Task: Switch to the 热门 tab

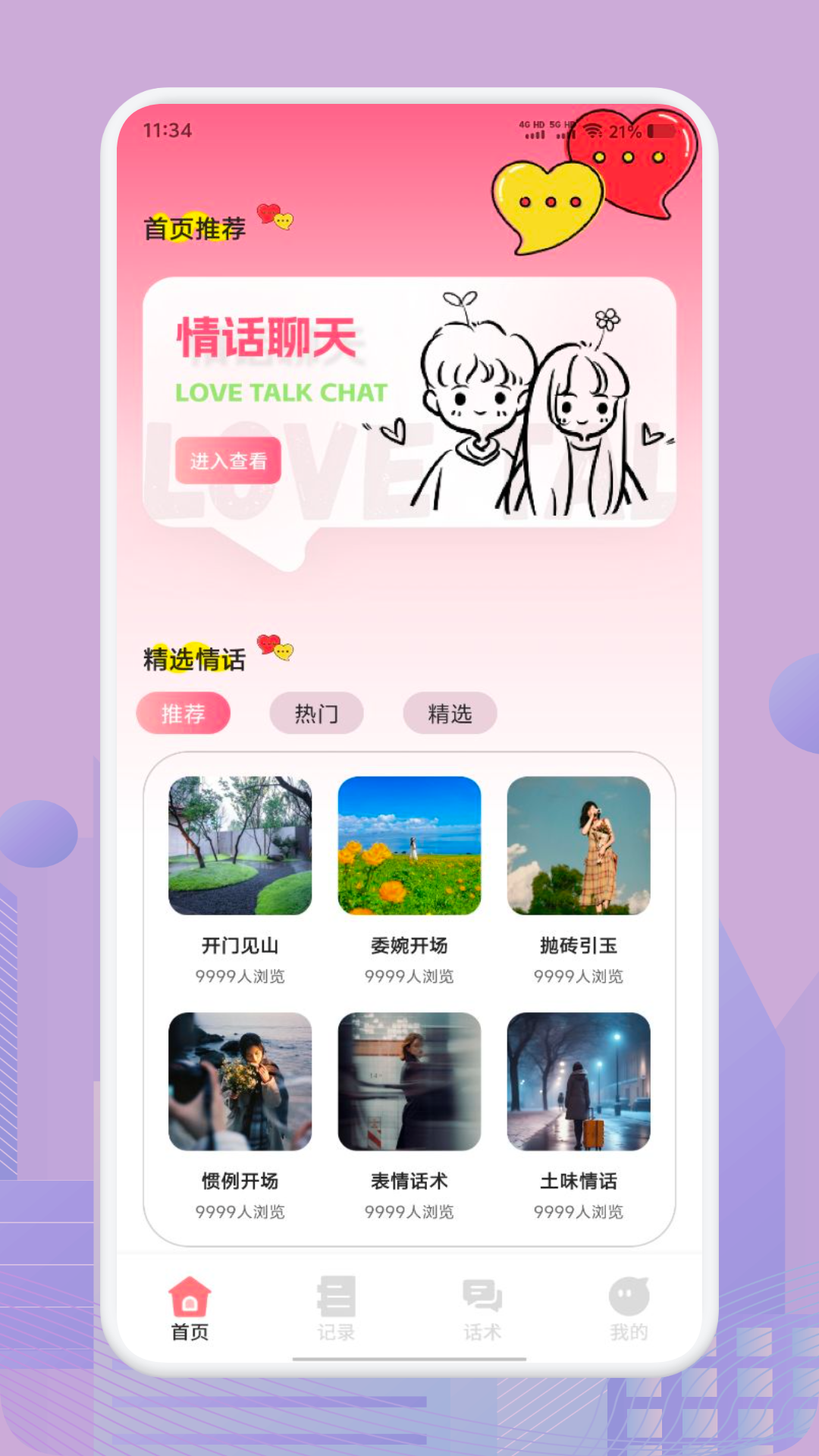Action: [316, 713]
